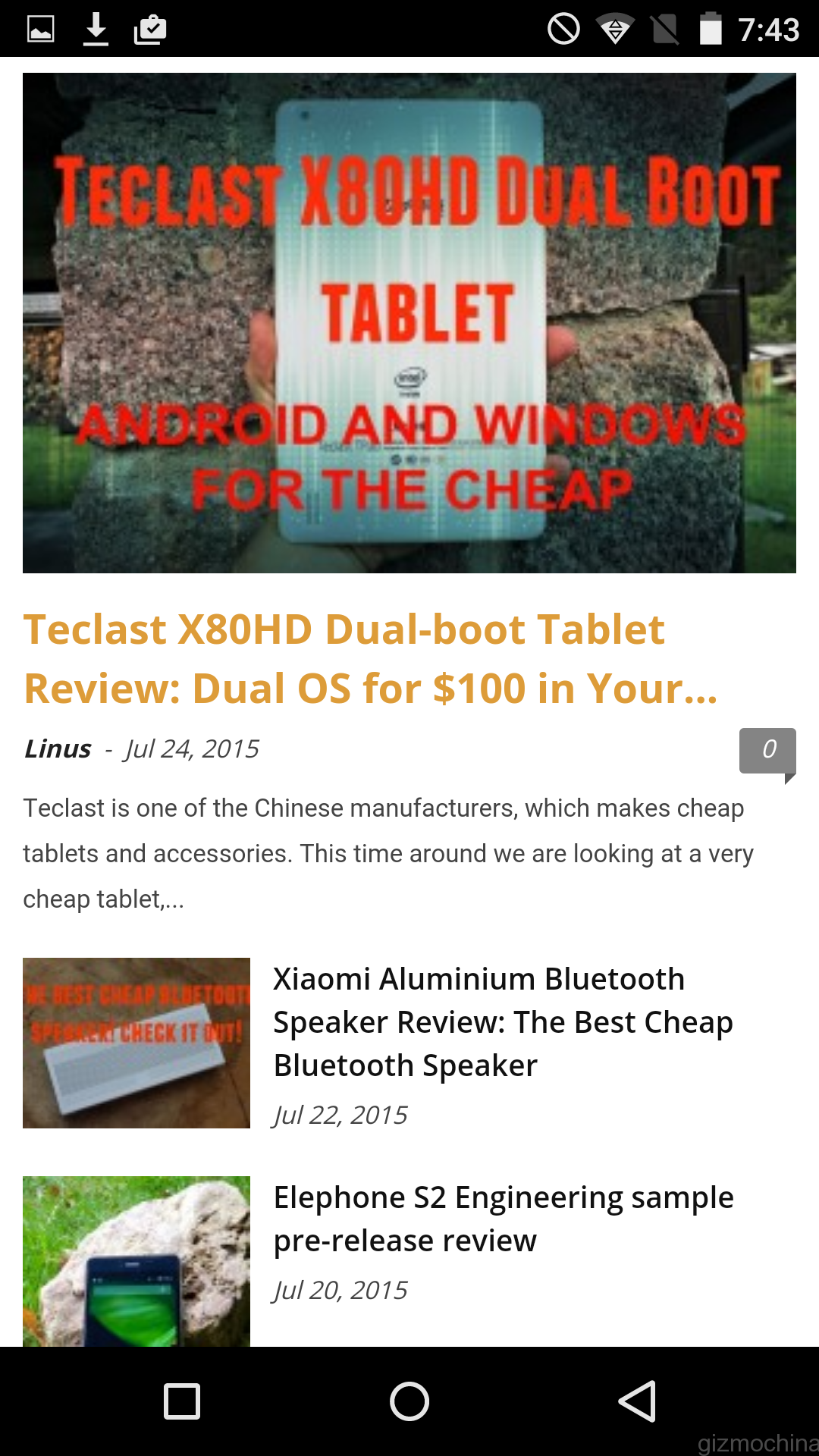
Task: Open Elephone S2 Engineering sample review
Action: click(x=503, y=1219)
